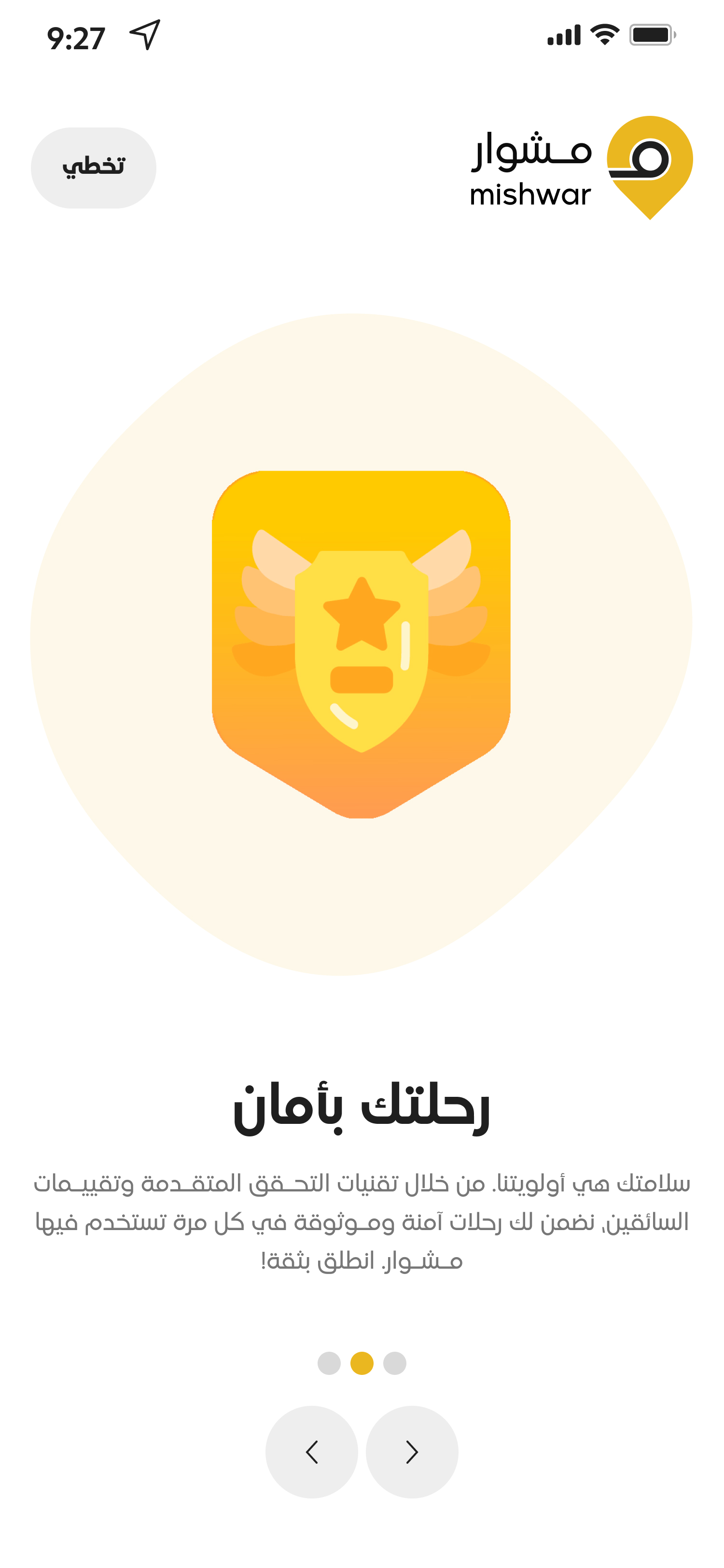Tap the تخطي (skip) button
Screen dimensions: 724x1568
[x=93, y=168]
